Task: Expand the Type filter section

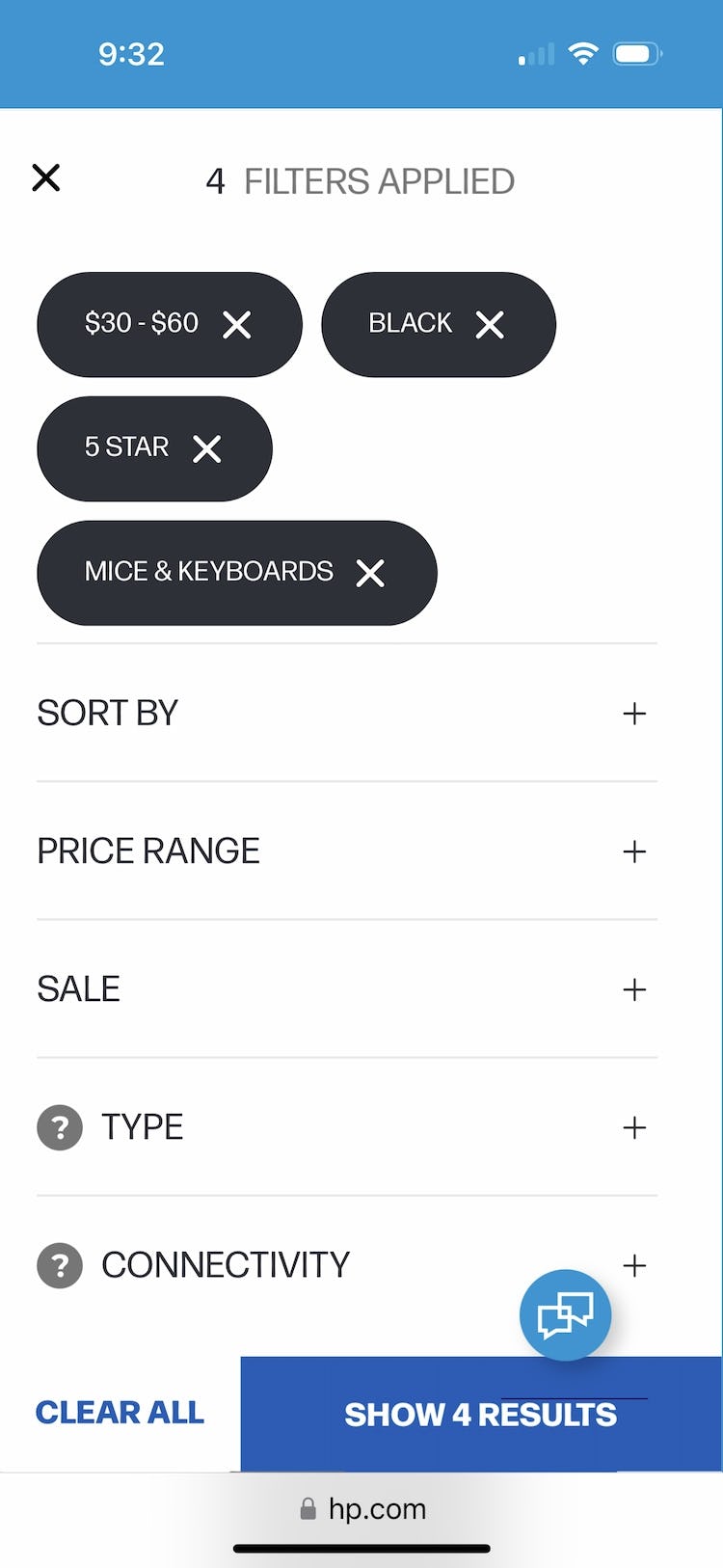Action: [634, 1127]
